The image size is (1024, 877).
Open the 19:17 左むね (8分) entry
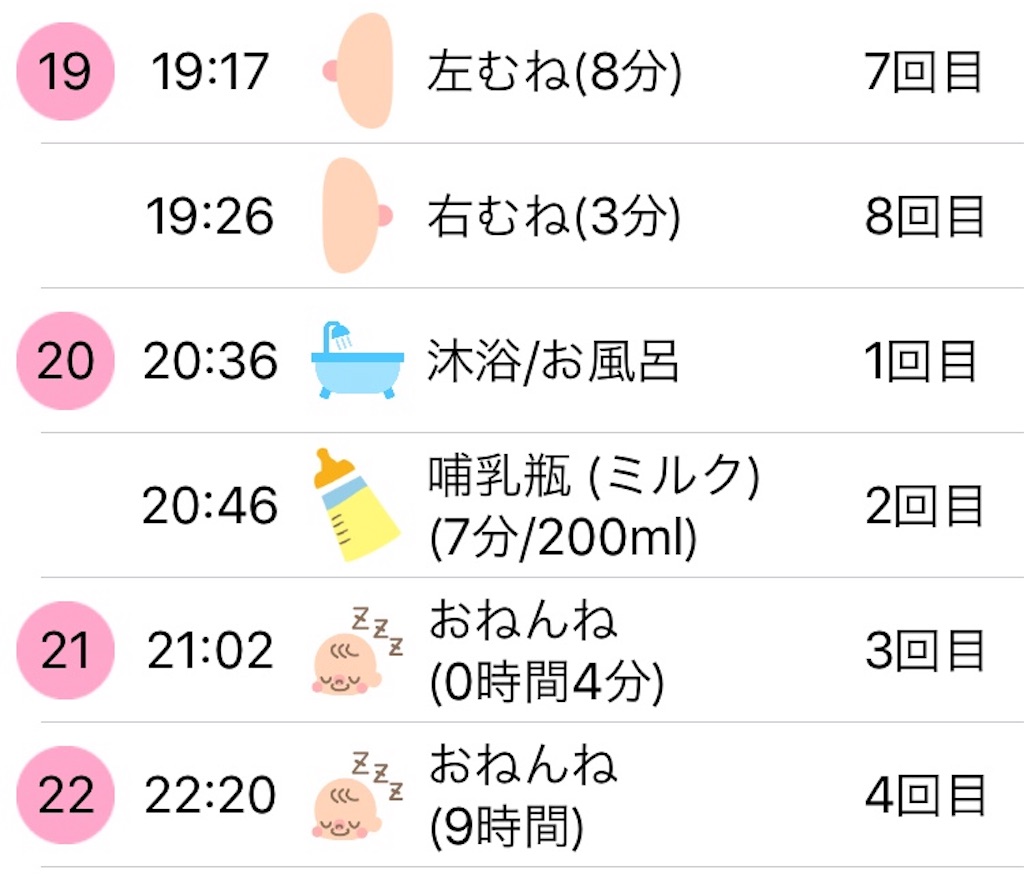click(553, 72)
